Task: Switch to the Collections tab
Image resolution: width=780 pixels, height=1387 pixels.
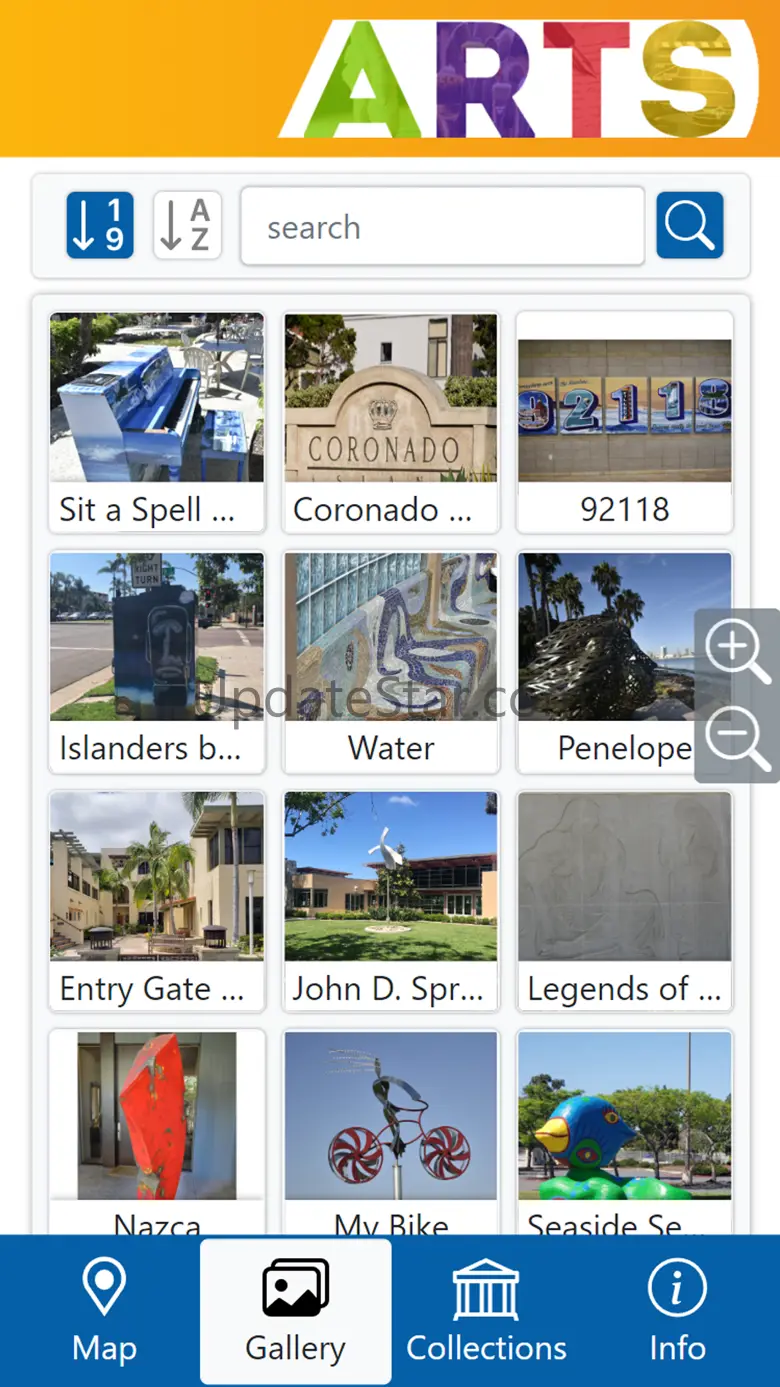Action: (486, 1310)
